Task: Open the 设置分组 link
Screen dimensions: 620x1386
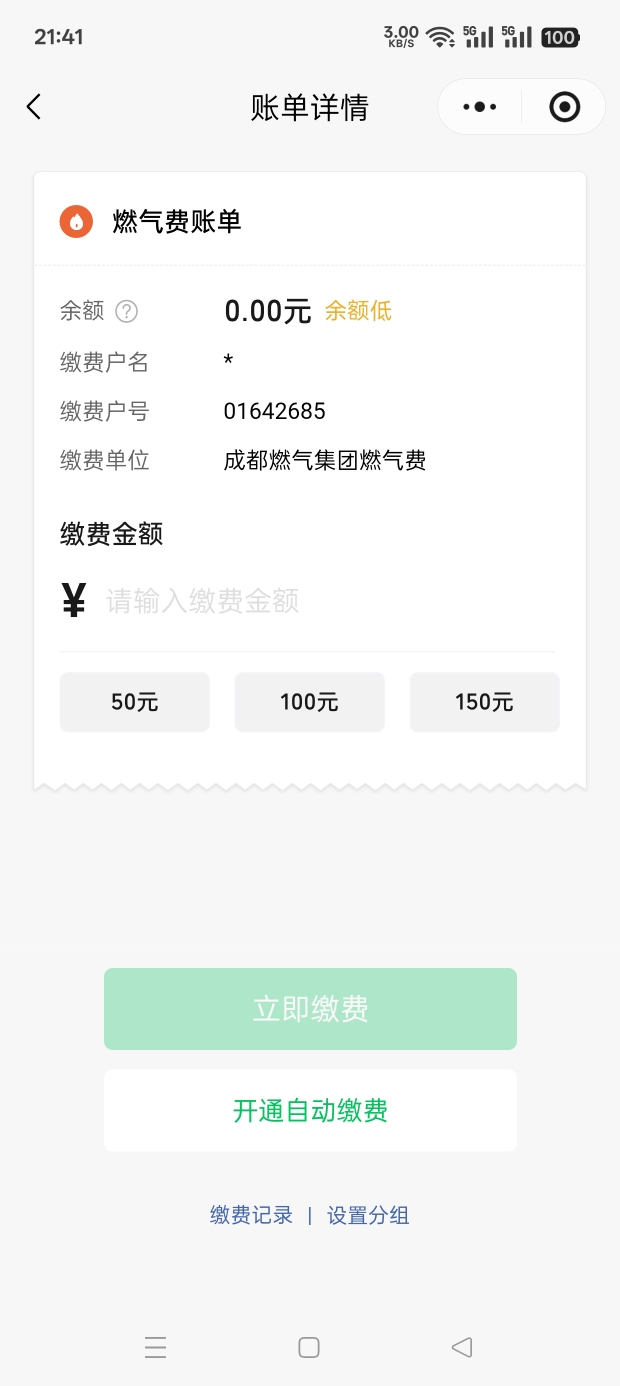Action: pos(368,1215)
